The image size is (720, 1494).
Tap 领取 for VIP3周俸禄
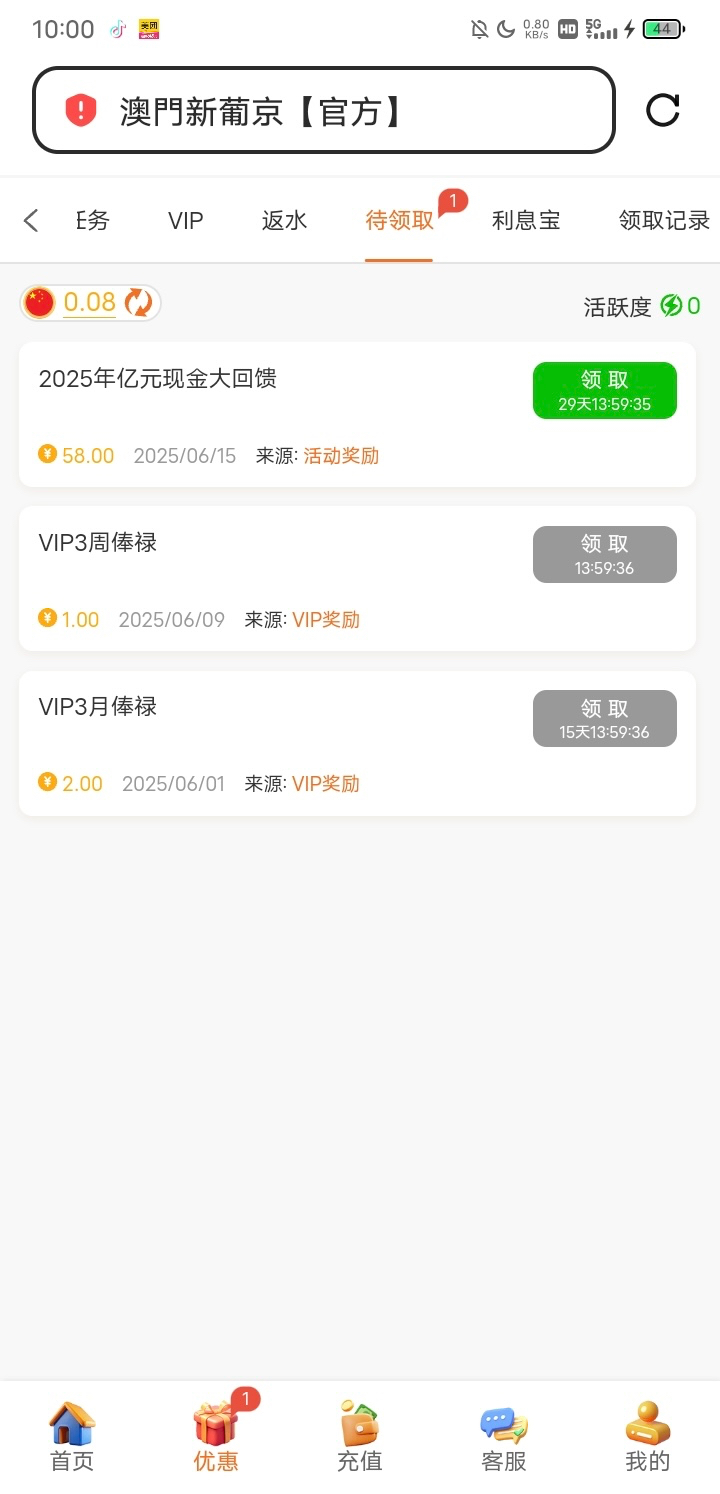click(x=604, y=554)
